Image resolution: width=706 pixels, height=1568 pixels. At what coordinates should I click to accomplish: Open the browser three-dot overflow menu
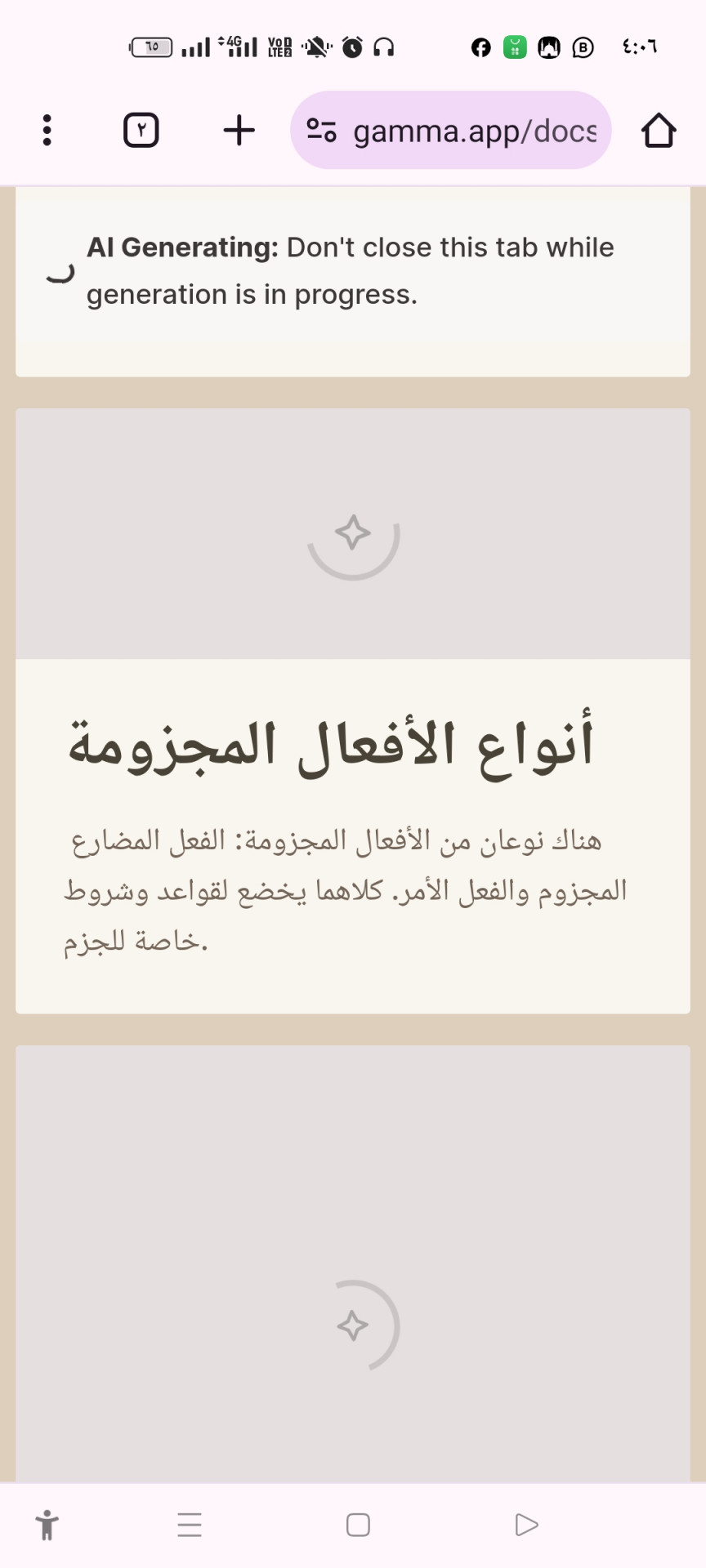[x=47, y=130]
